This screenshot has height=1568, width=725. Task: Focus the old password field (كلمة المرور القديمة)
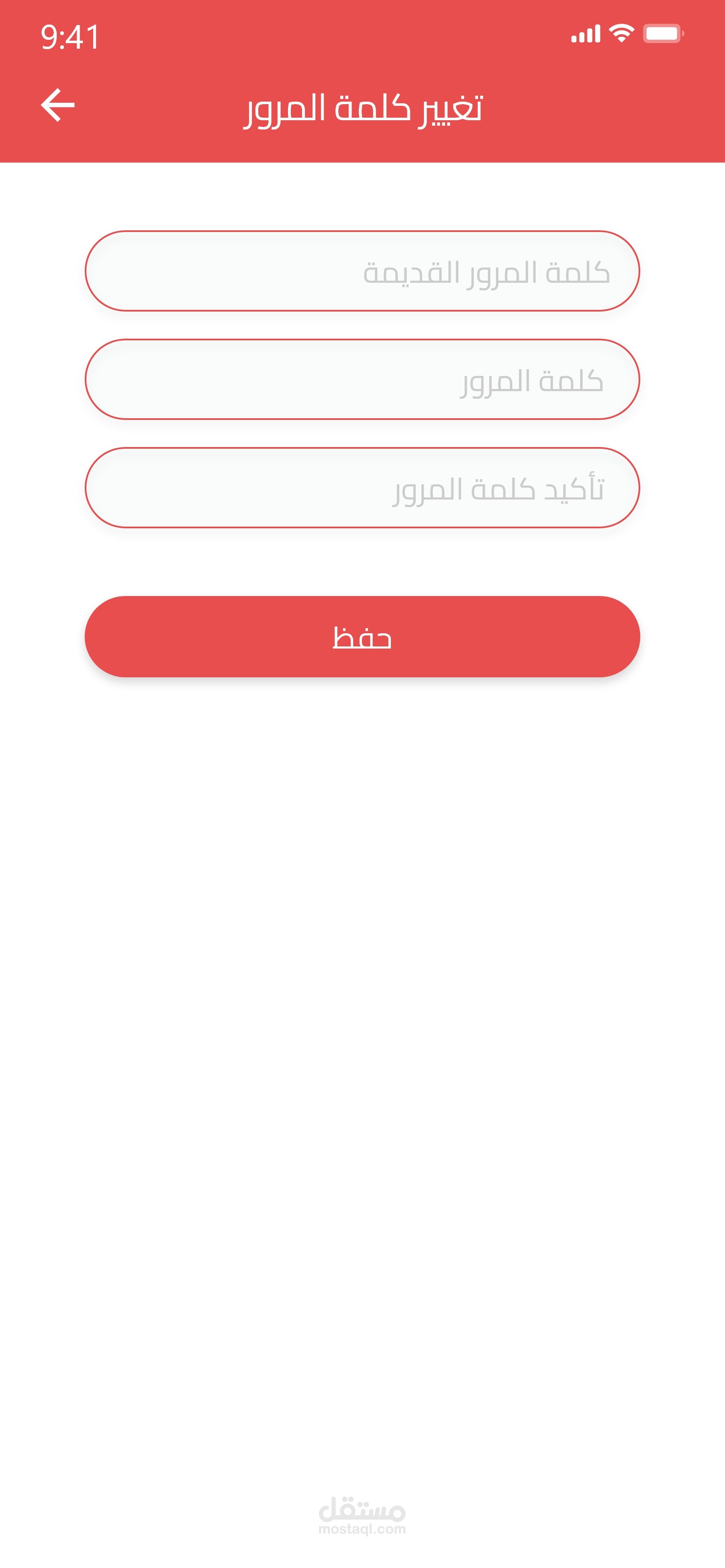362,271
